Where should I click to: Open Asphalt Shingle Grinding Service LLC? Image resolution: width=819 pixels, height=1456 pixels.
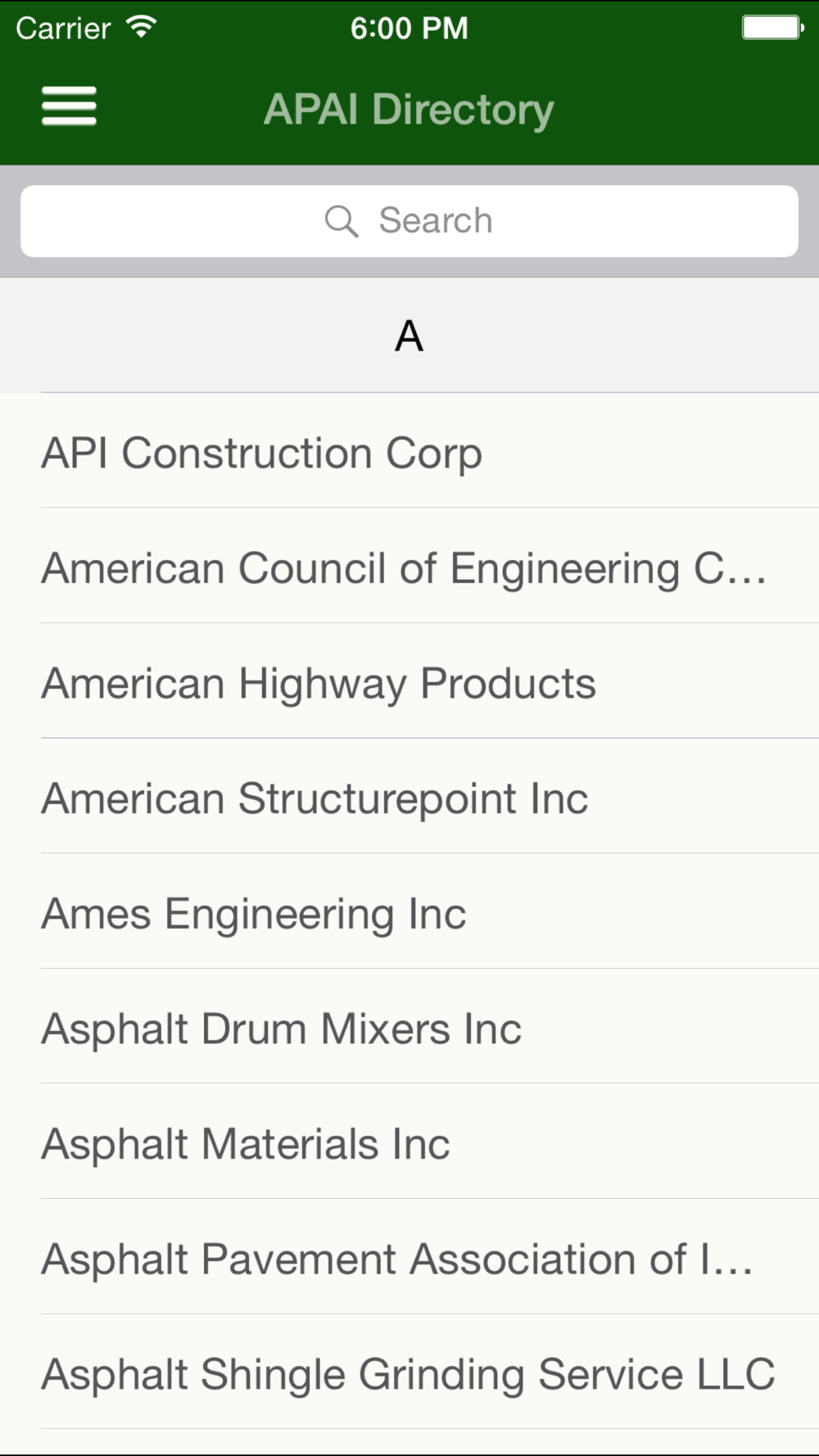pyautogui.click(x=409, y=1372)
